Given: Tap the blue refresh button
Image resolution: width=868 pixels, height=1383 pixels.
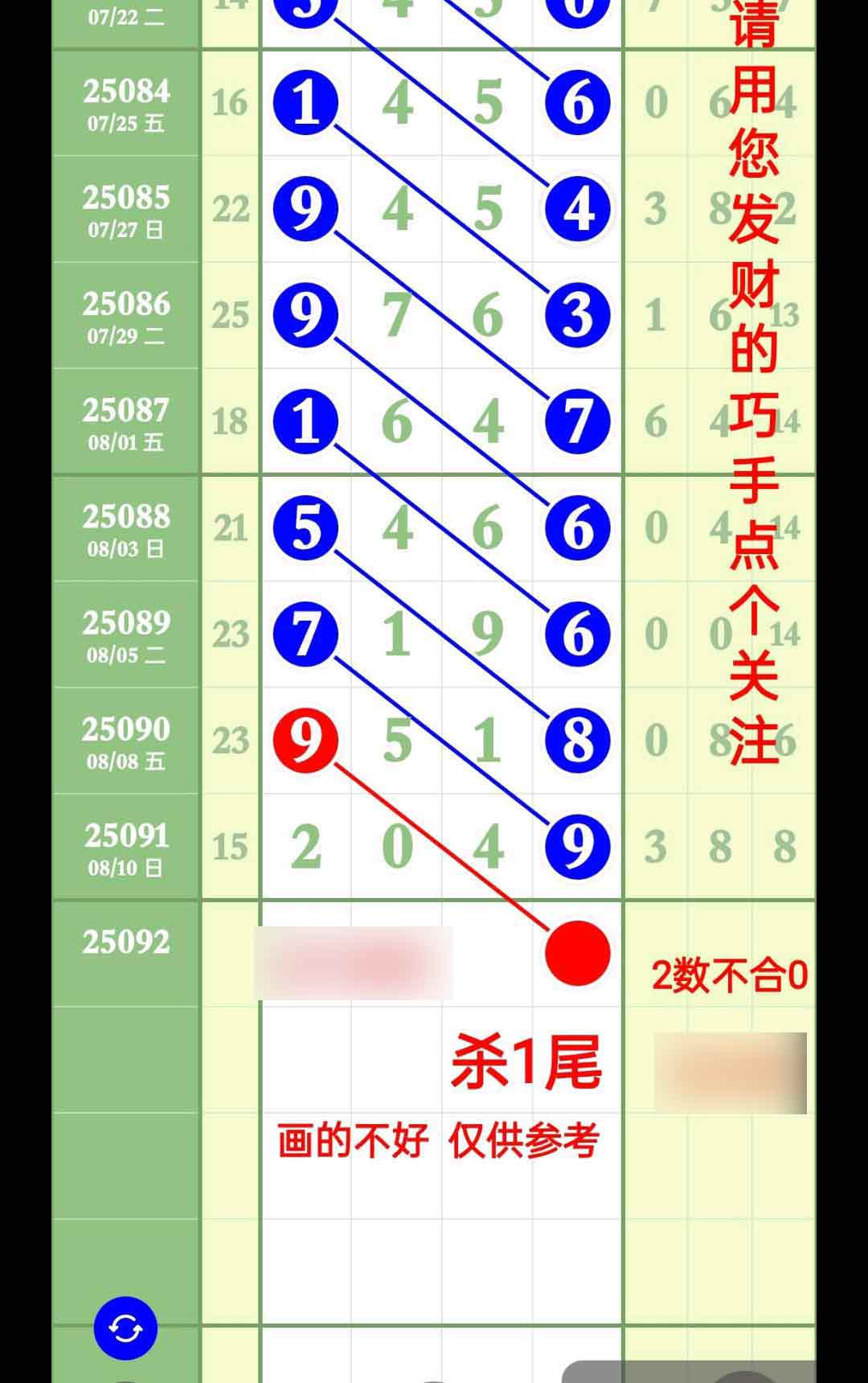Looking at the screenshot, I should (125, 1328).
